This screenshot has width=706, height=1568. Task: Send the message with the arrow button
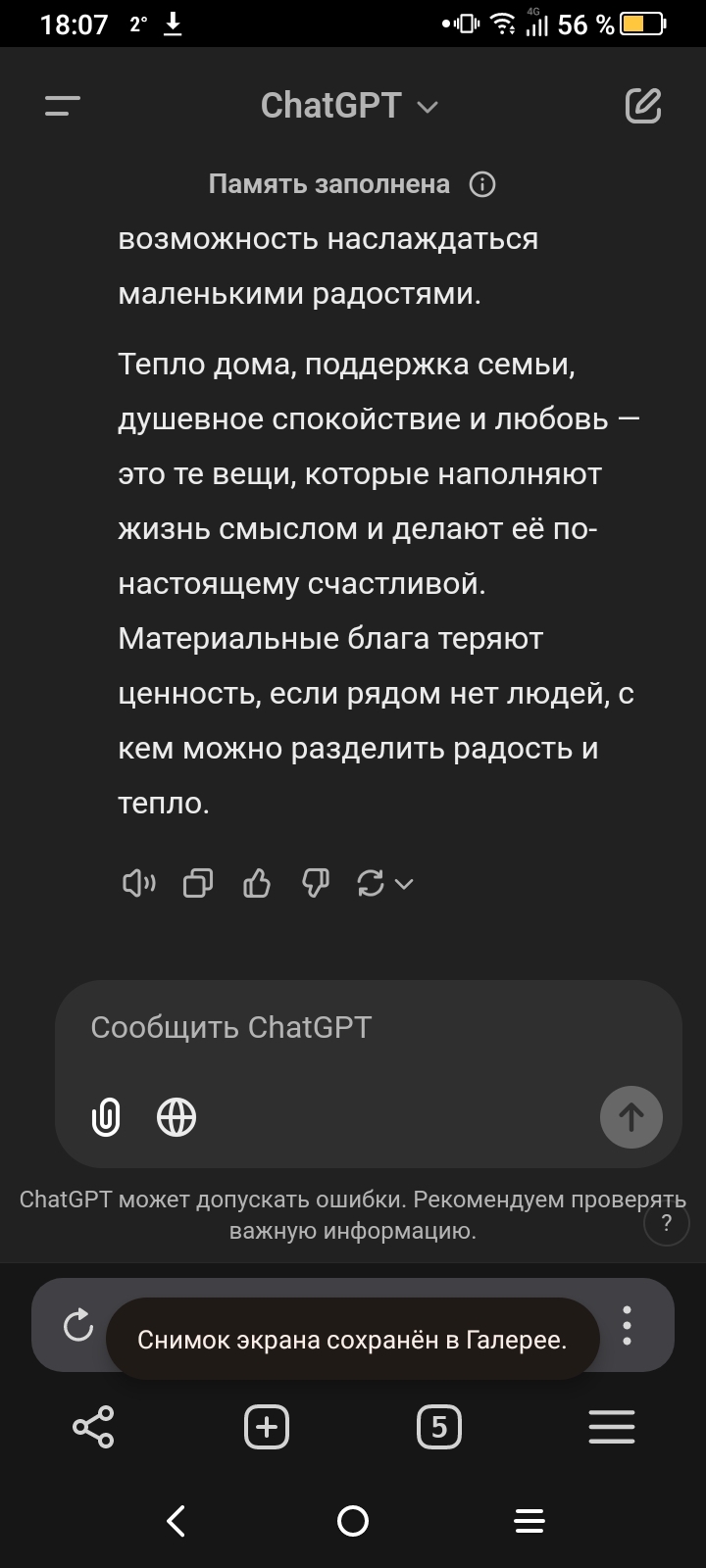tap(631, 1117)
